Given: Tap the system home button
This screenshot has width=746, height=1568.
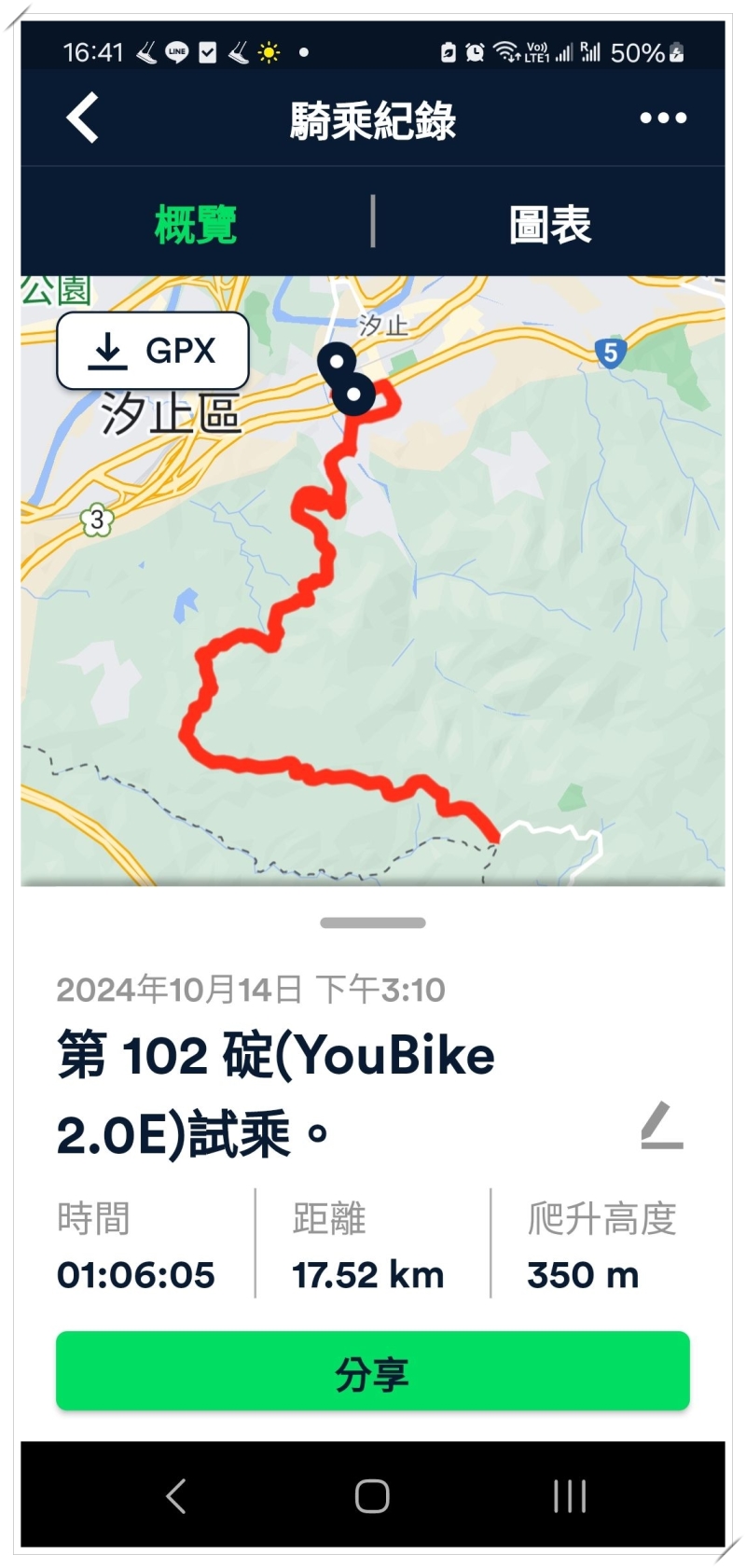Looking at the screenshot, I should click(372, 1496).
